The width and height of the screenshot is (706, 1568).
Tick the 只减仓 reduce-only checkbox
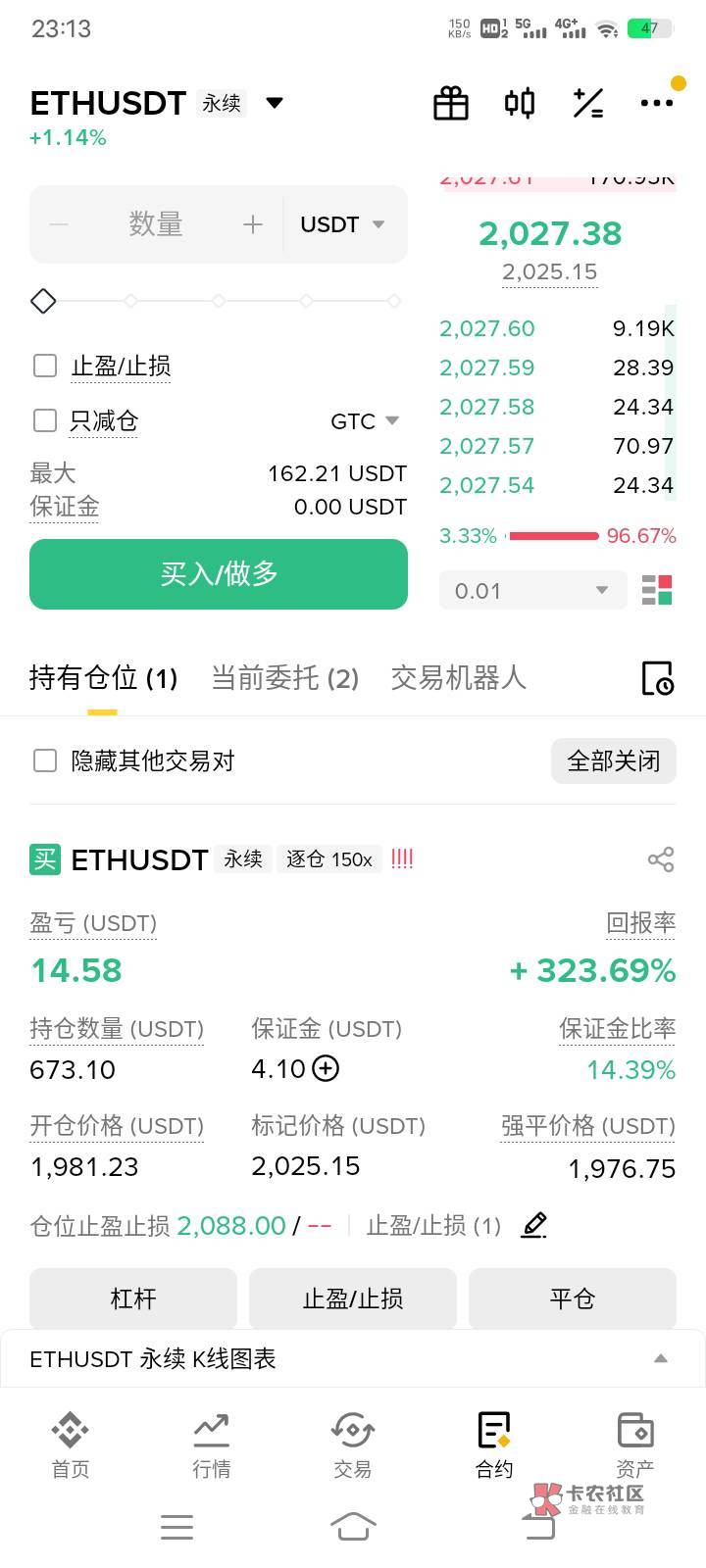(45, 420)
